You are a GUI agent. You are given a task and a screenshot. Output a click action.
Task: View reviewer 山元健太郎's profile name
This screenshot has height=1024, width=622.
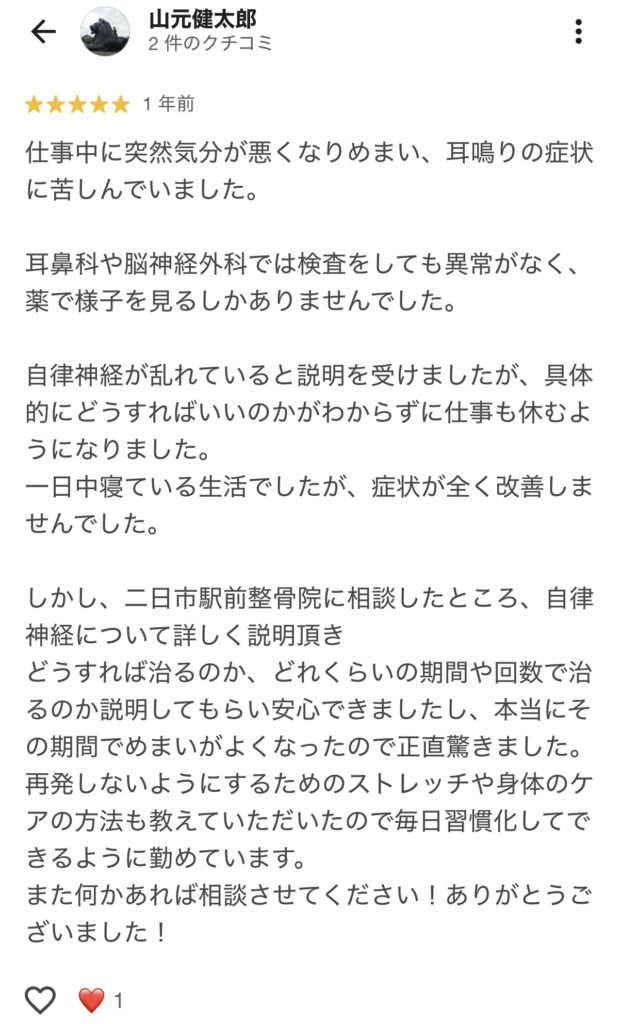[202, 20]
